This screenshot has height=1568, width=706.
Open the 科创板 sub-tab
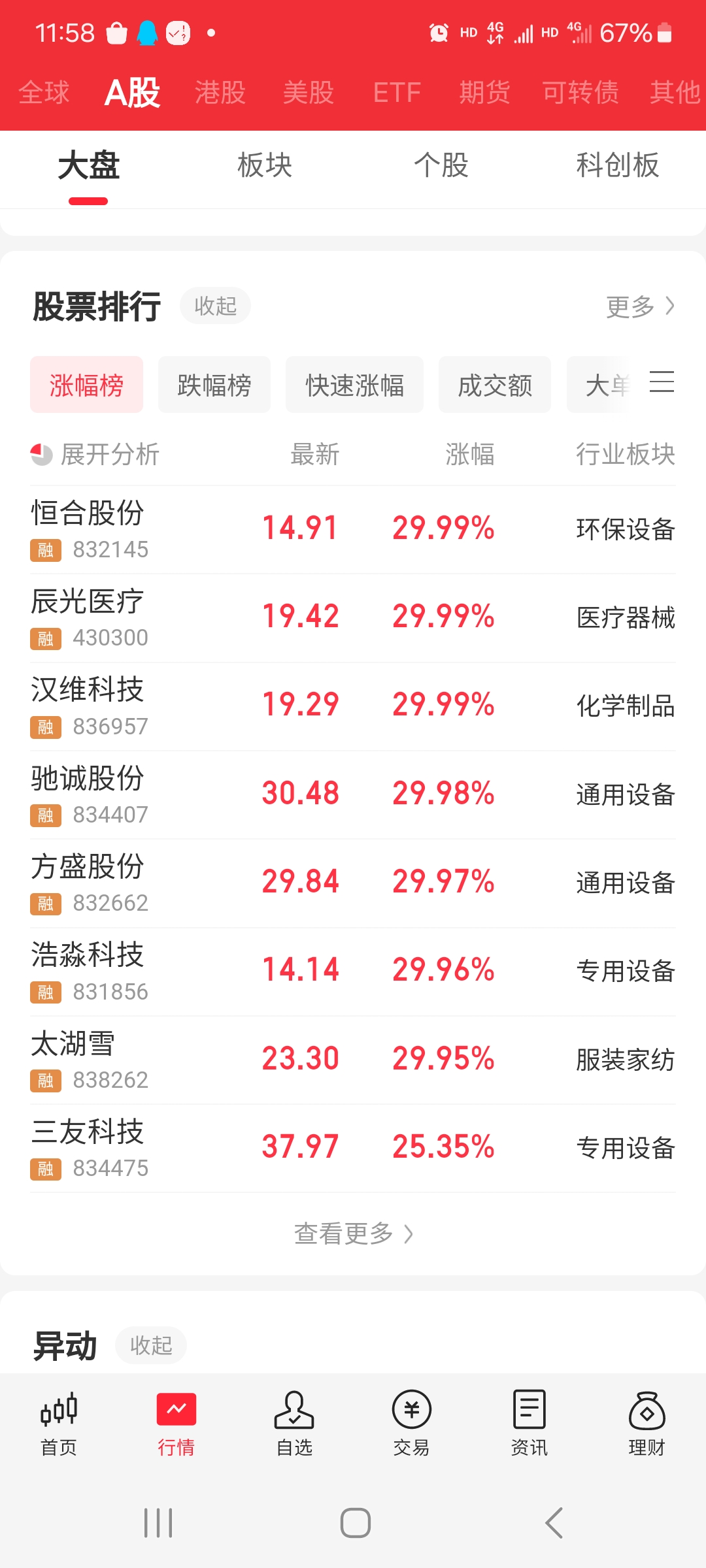[617, 165]
